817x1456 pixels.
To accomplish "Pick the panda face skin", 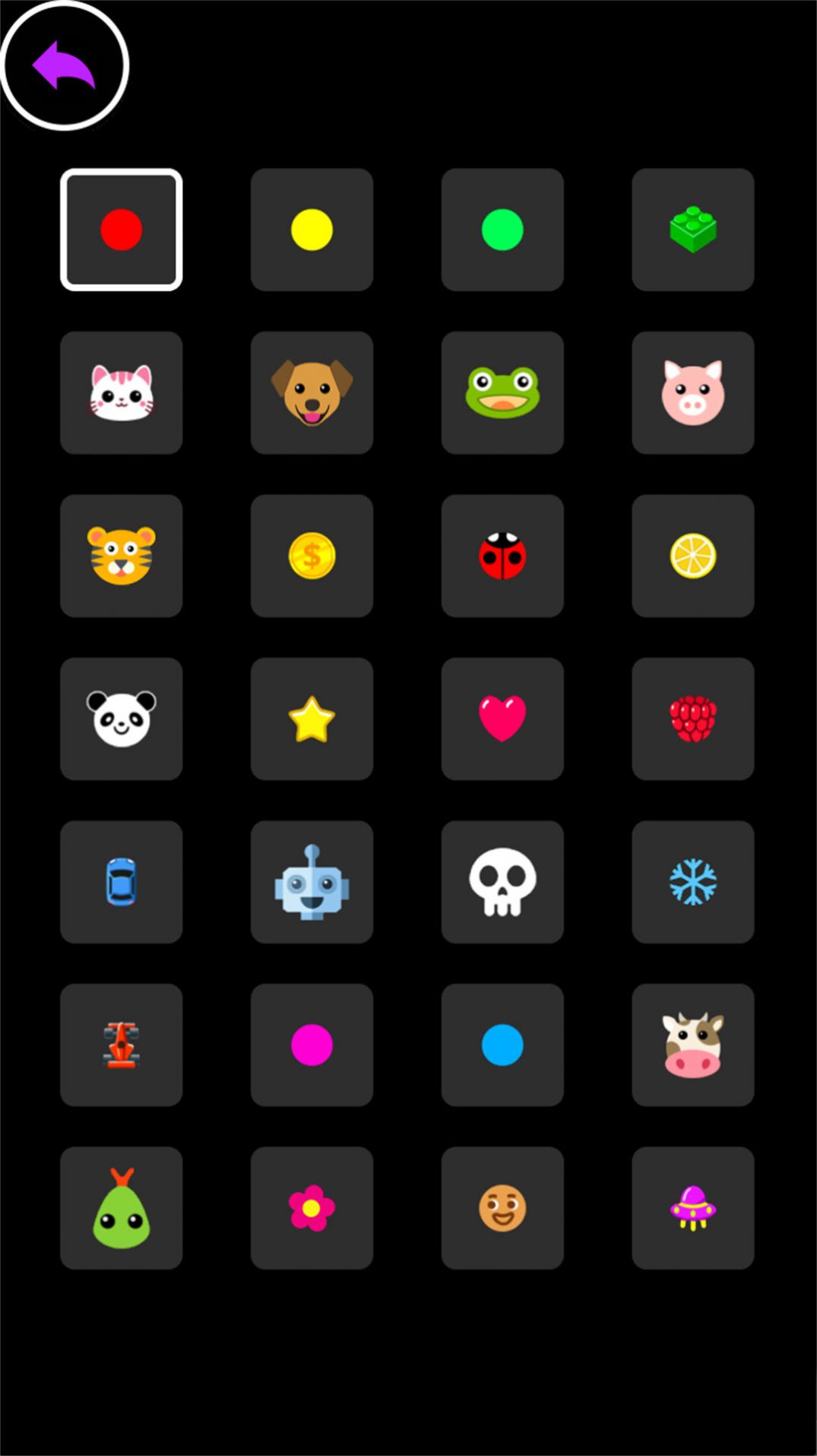I will (x=122, y=718).
